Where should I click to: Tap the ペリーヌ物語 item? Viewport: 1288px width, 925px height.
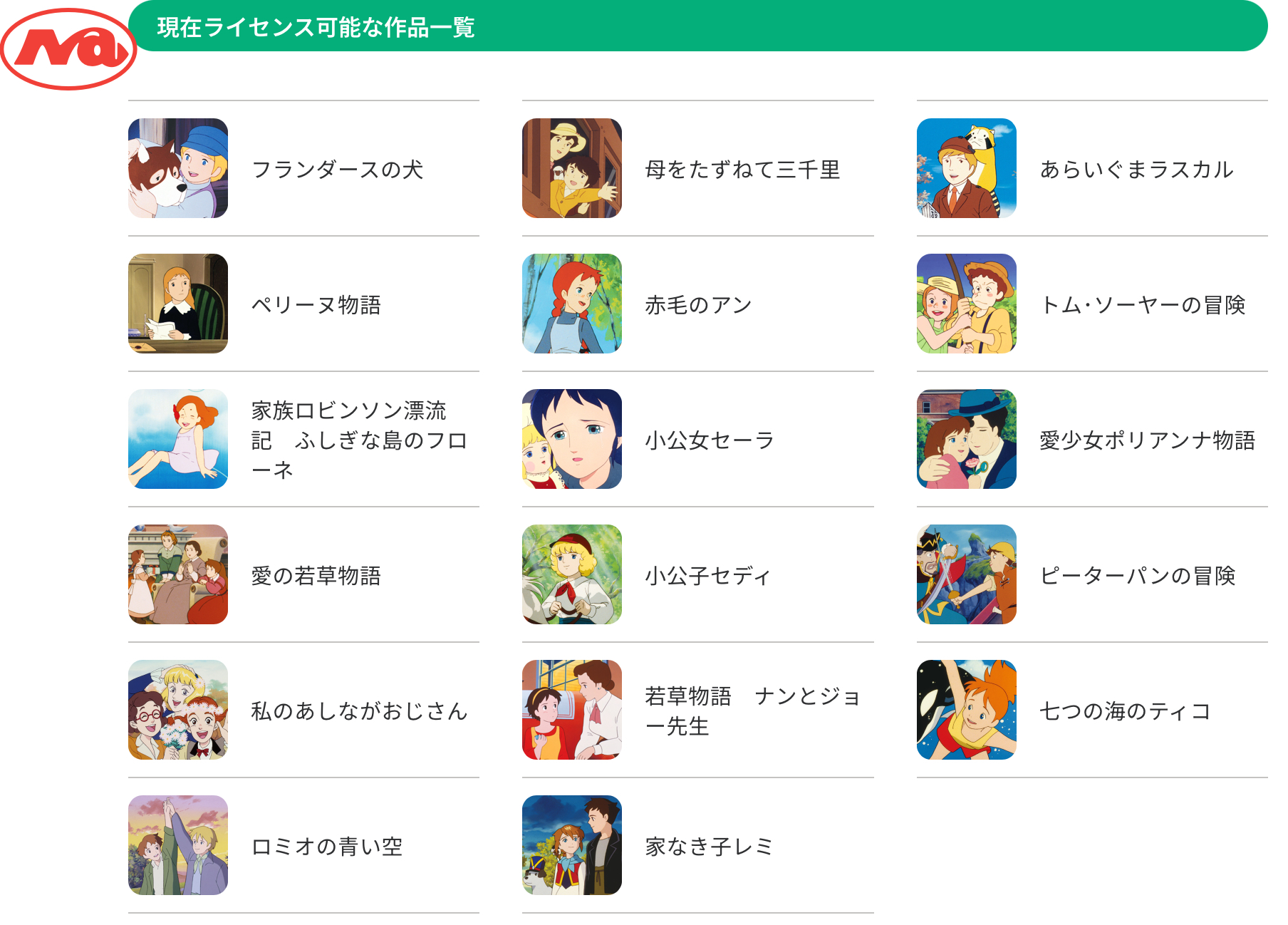(x=303, y=304)
